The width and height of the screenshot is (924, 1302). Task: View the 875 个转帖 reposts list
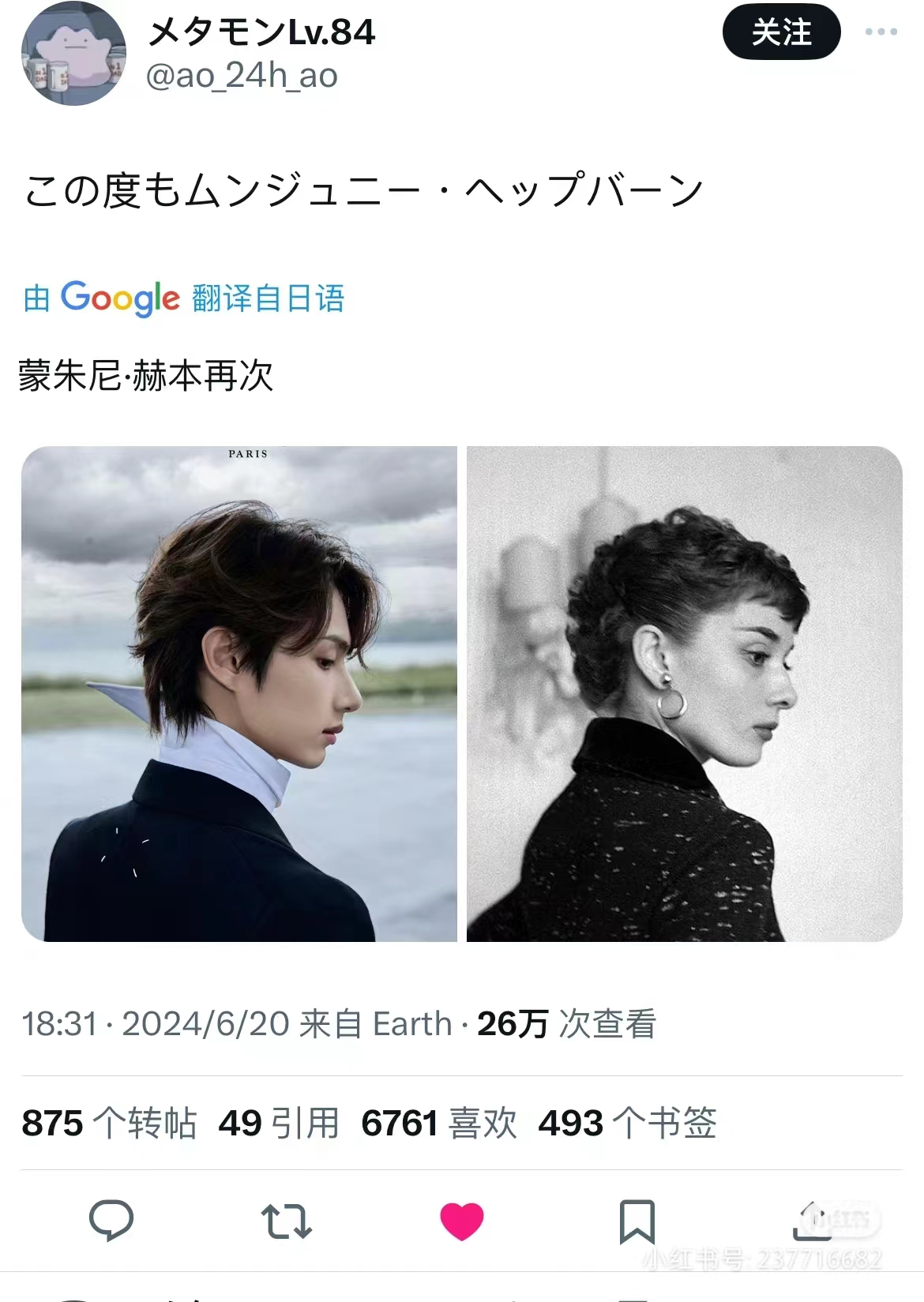pyautogui.click(x=109, y=1123)
